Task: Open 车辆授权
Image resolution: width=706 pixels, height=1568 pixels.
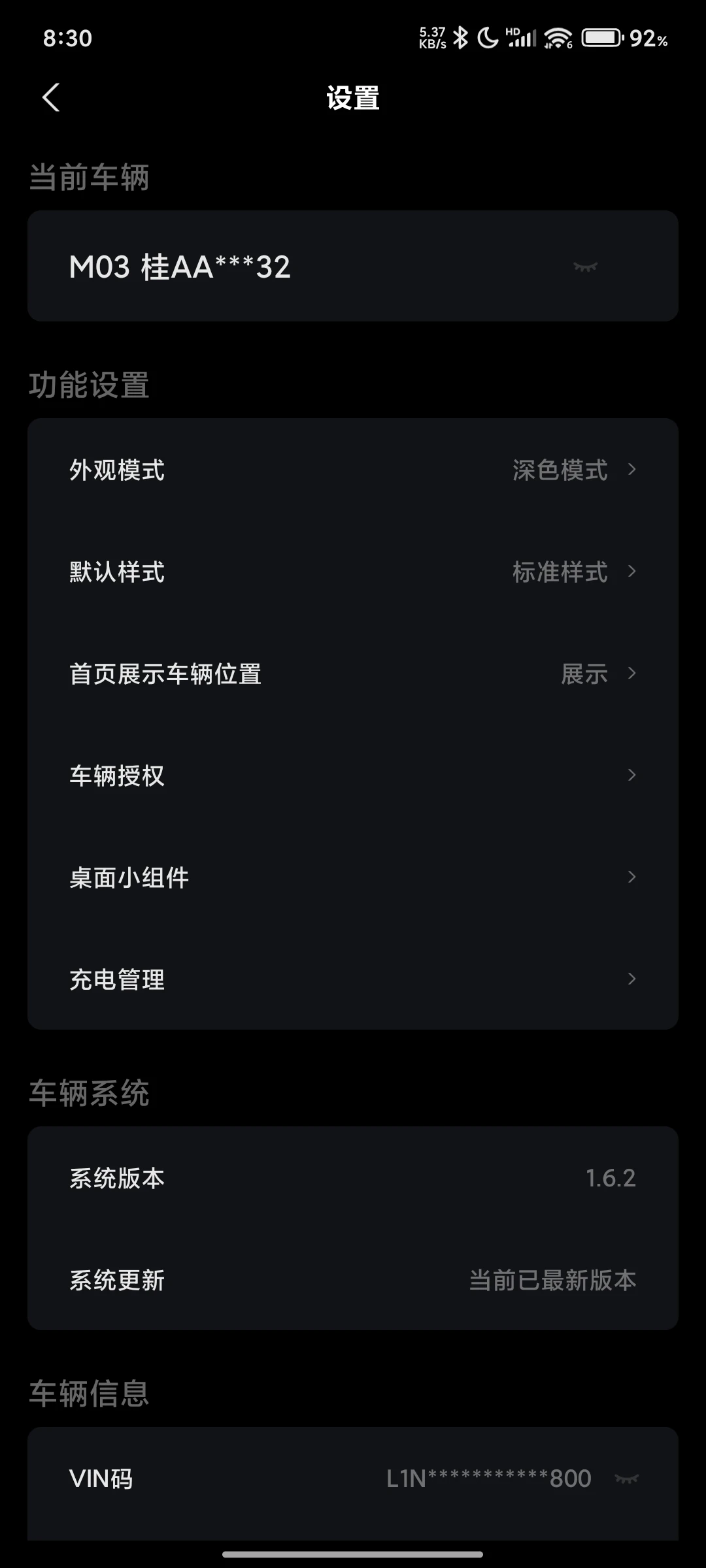Action: click(x=353, y=776)
